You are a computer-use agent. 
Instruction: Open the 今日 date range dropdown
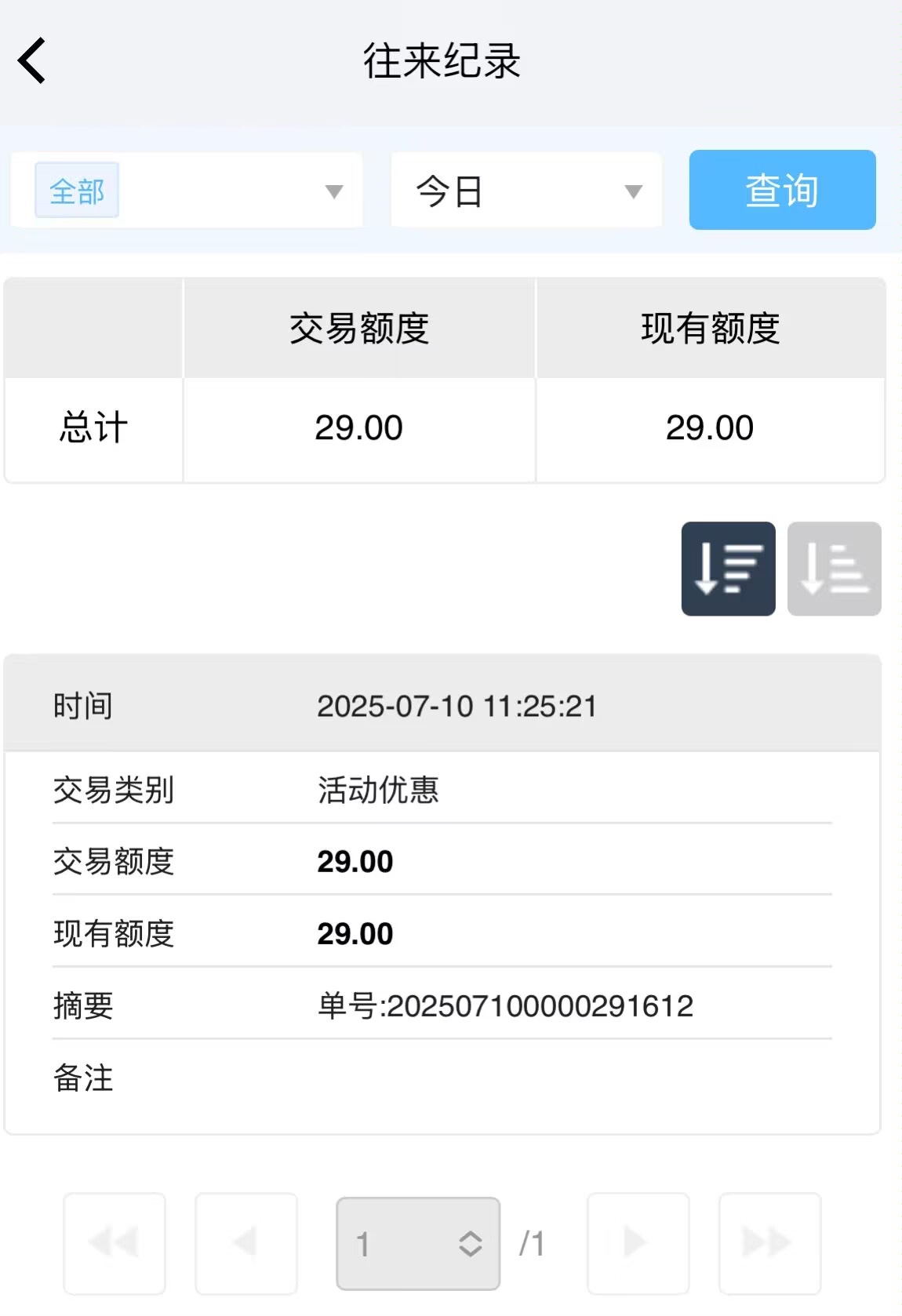526,191
